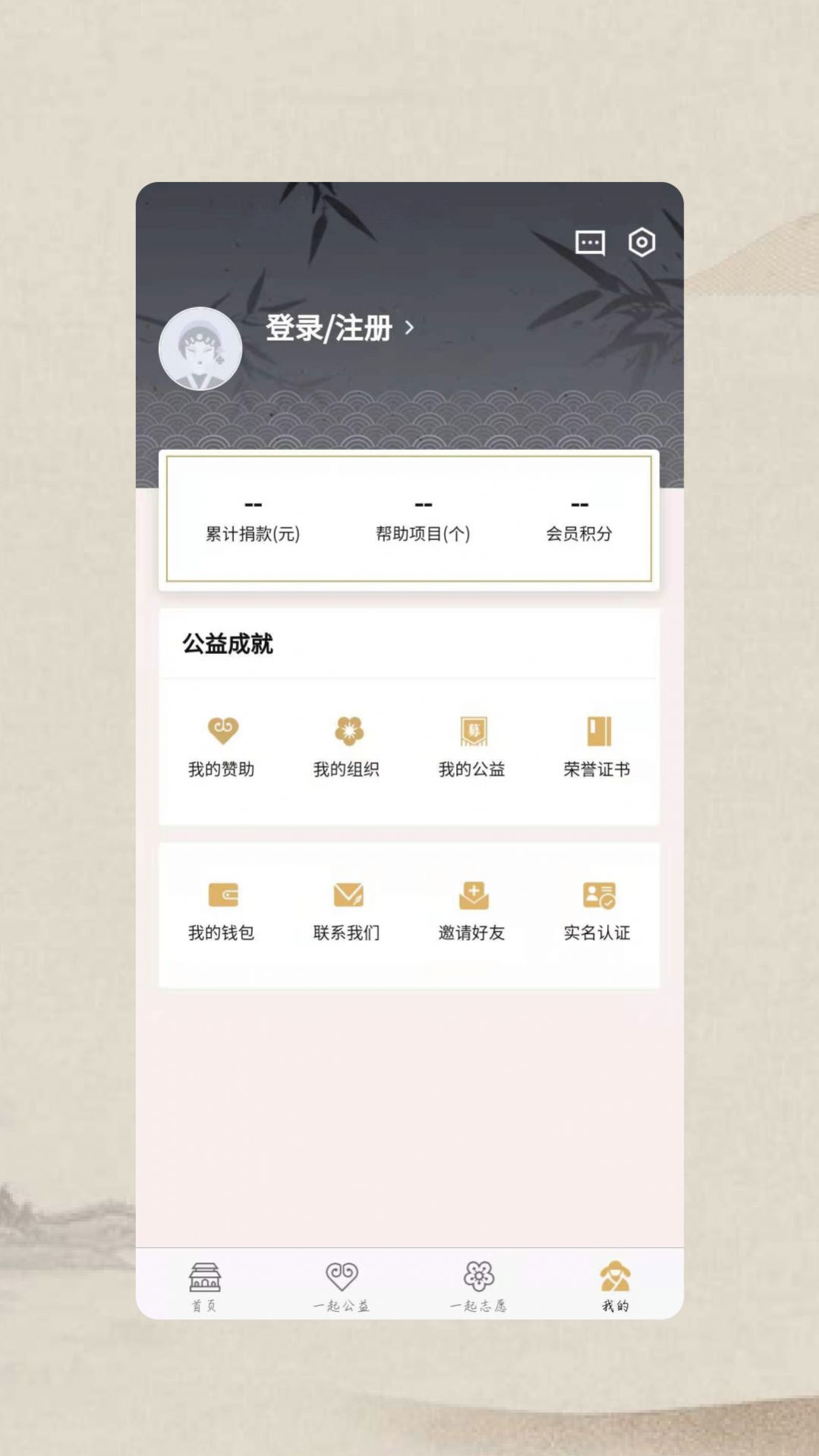Select the 我的 tab
The width and height of the screenshot is (819, 1456).
coord(616,1287)
